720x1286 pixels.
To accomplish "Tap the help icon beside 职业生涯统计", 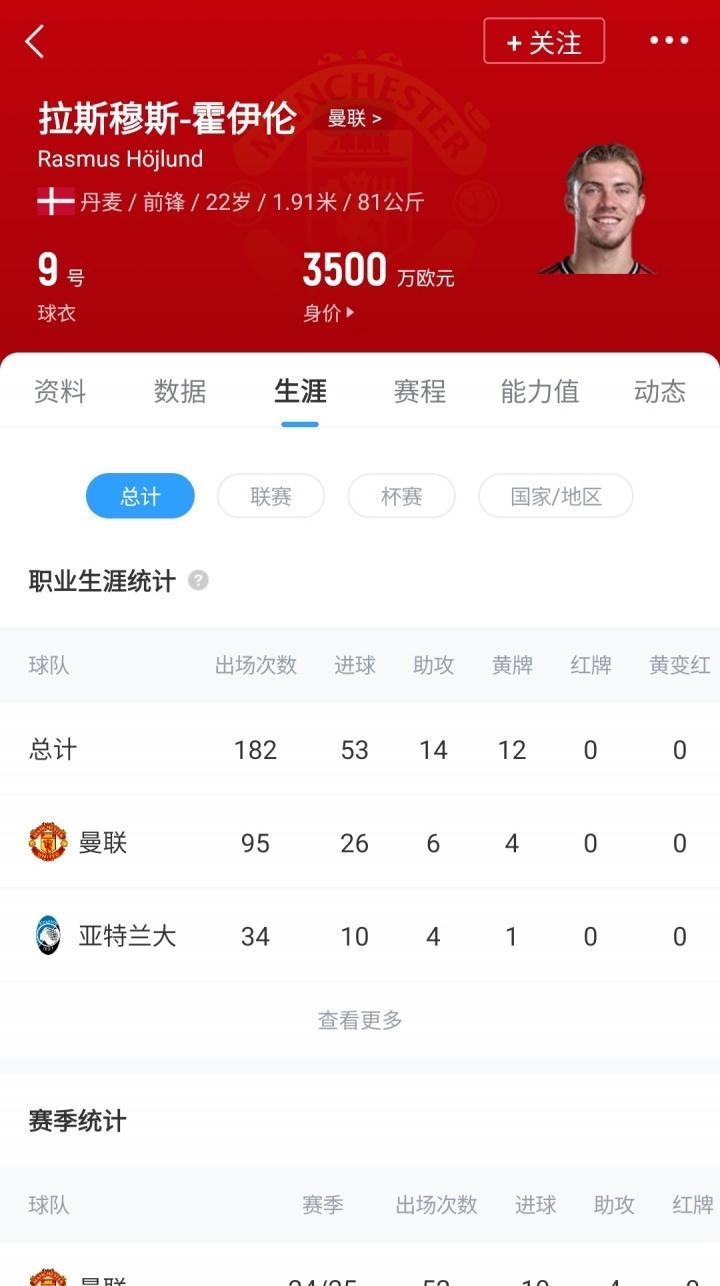I will [199, 580].
